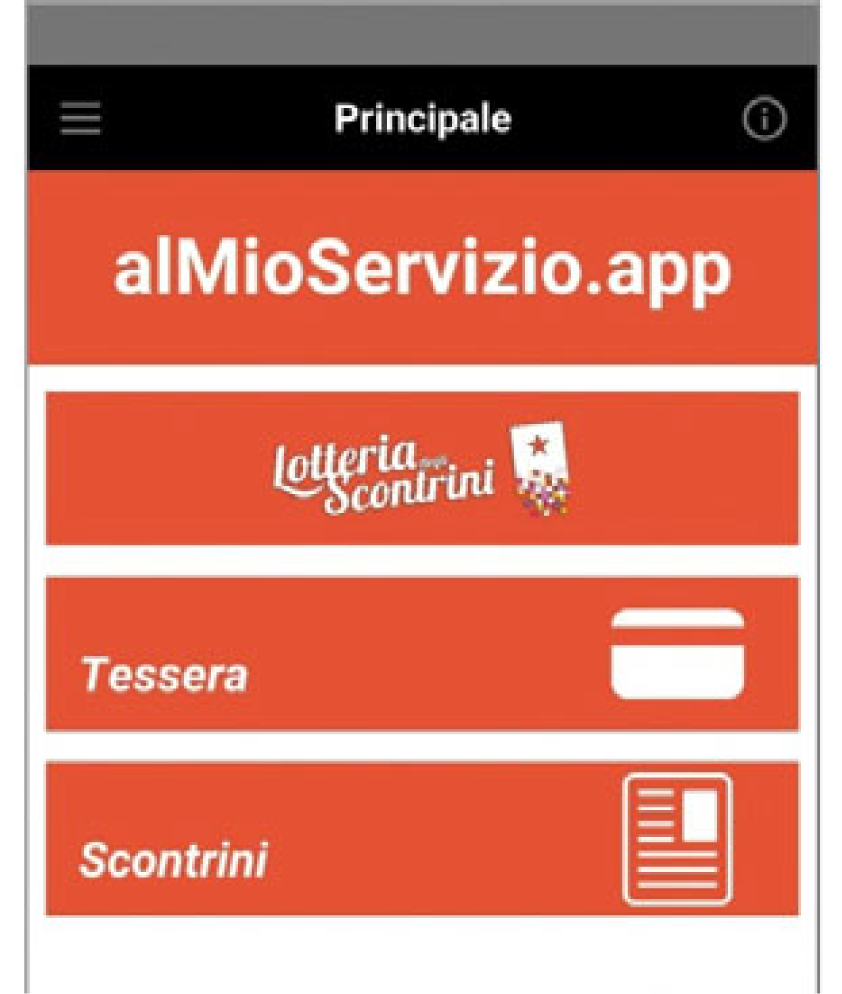
Task: Open the Scontrini section
Action: [x=421, y=839]
